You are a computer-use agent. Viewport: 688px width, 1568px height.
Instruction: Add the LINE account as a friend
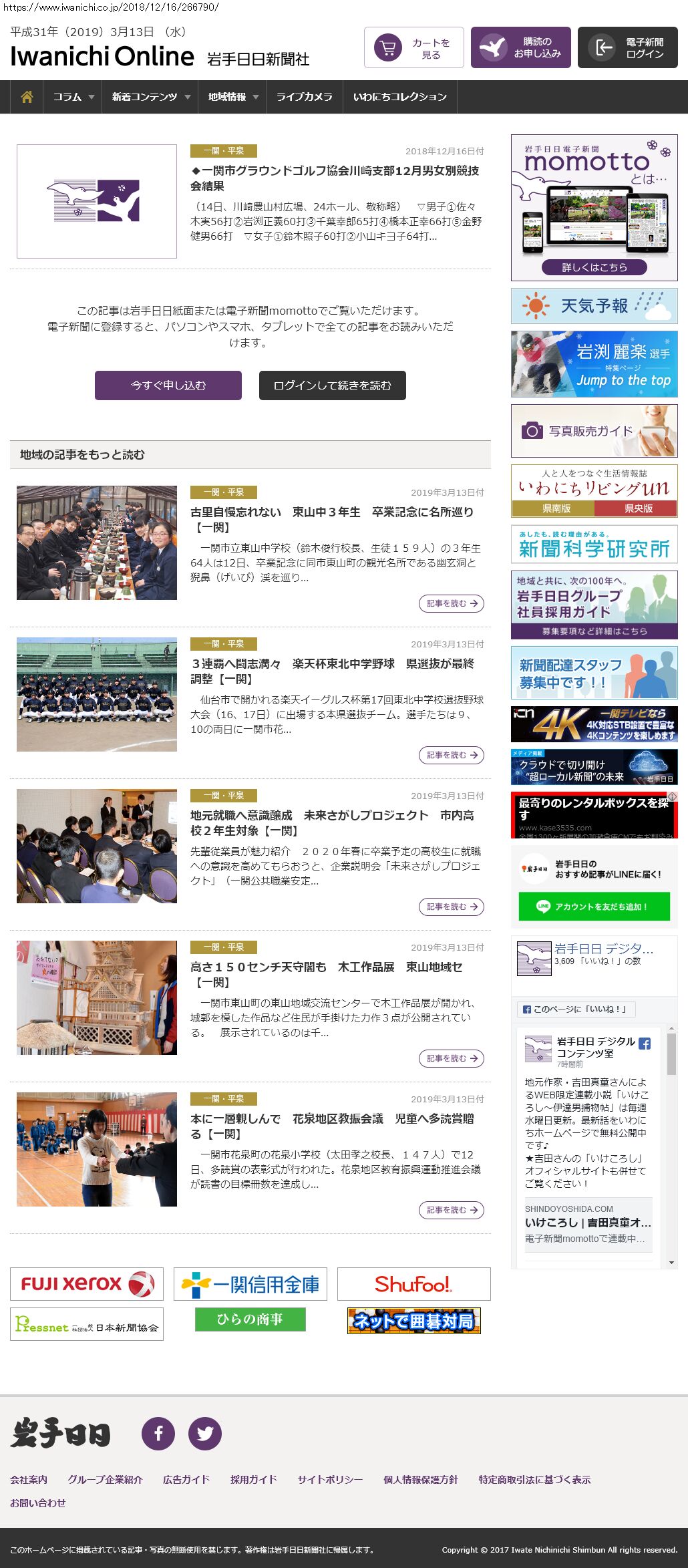pyautogui.click(x=594, y=907)
